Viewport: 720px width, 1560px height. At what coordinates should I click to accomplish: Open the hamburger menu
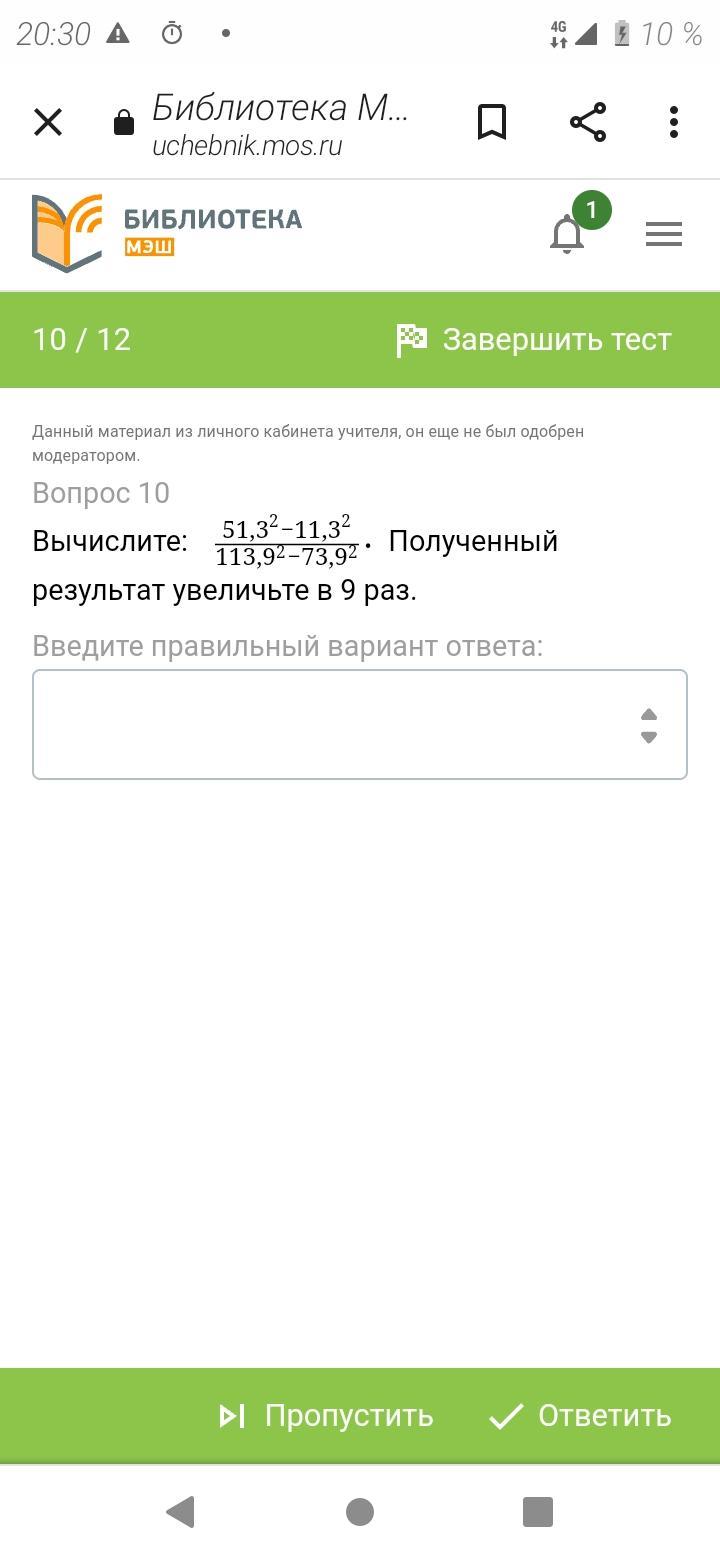(x=664, y=234)
